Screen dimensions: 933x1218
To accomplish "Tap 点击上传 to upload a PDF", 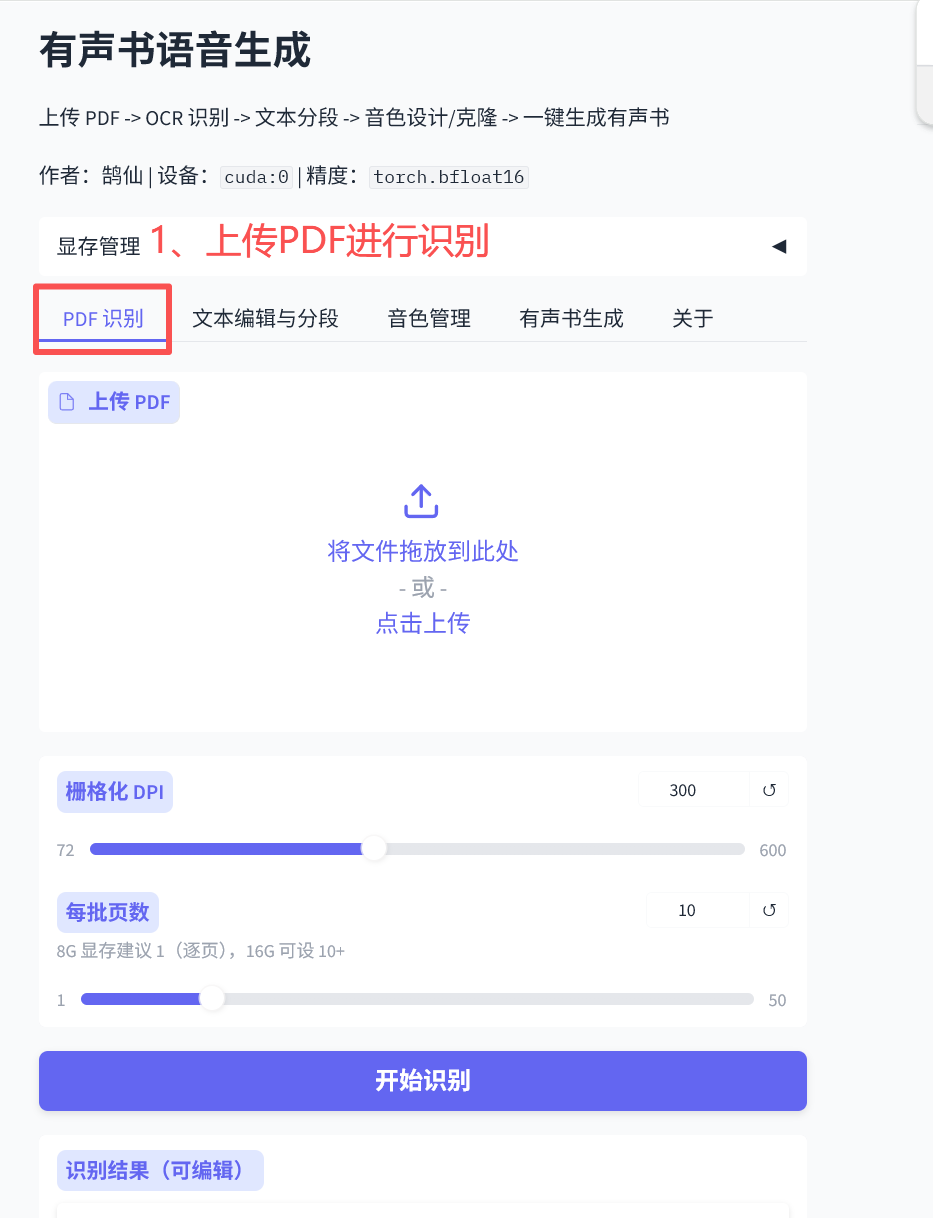I will [422, 624].
